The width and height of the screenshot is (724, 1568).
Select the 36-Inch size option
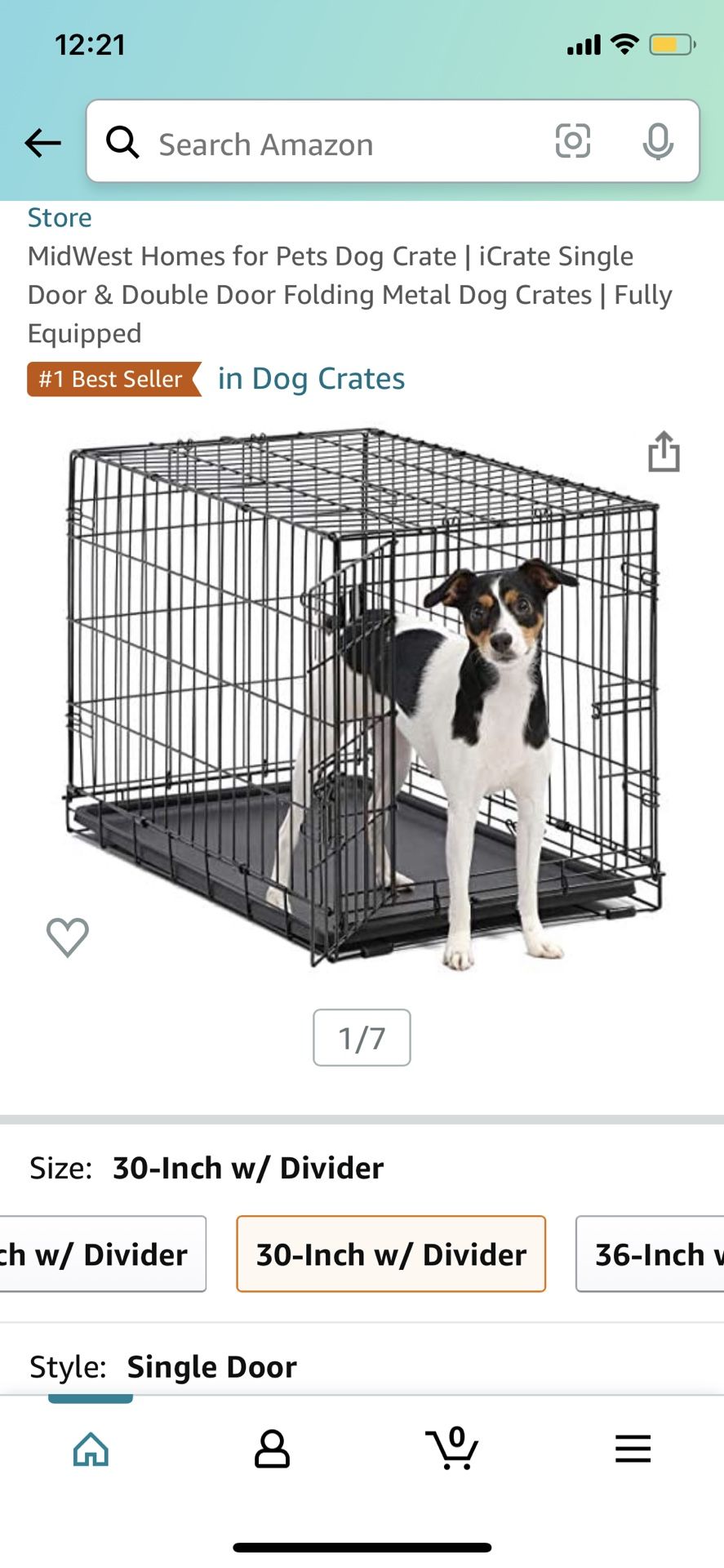tap(651, 1254)
